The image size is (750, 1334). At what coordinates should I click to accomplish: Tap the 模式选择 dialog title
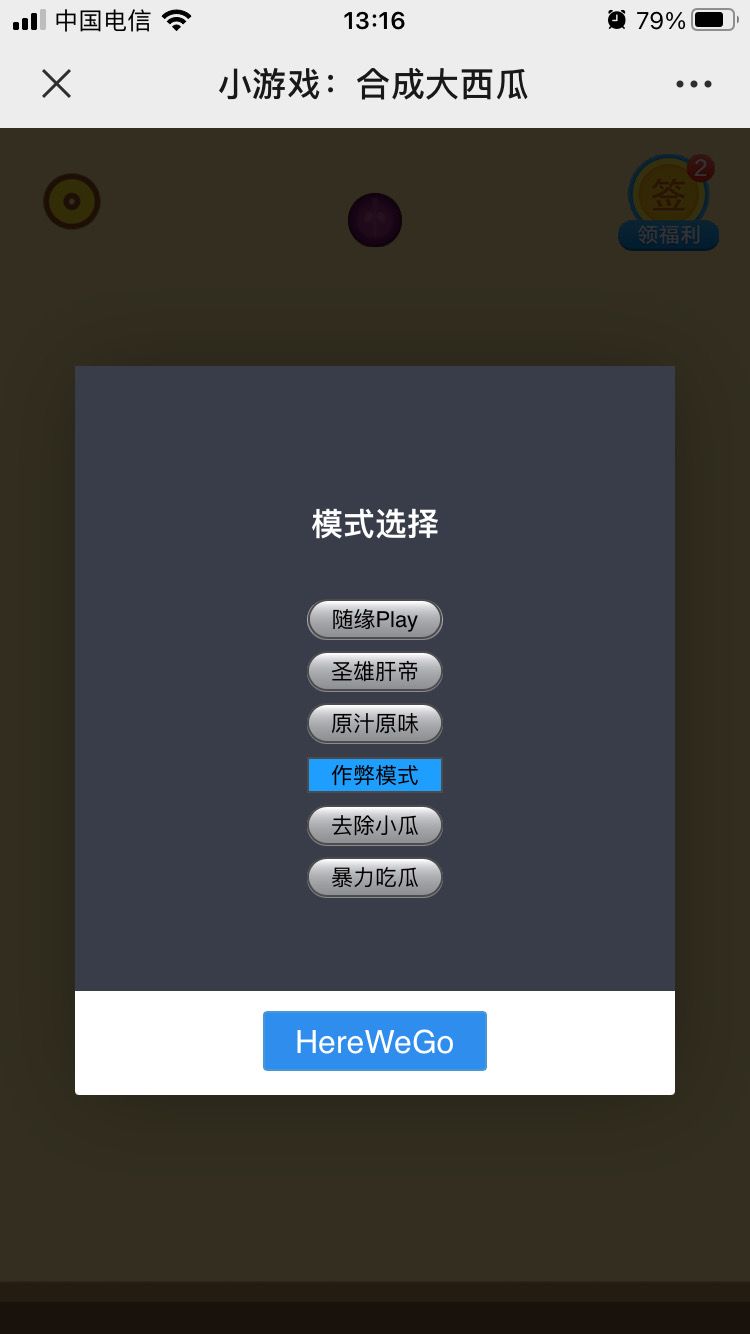click(375, 523)
